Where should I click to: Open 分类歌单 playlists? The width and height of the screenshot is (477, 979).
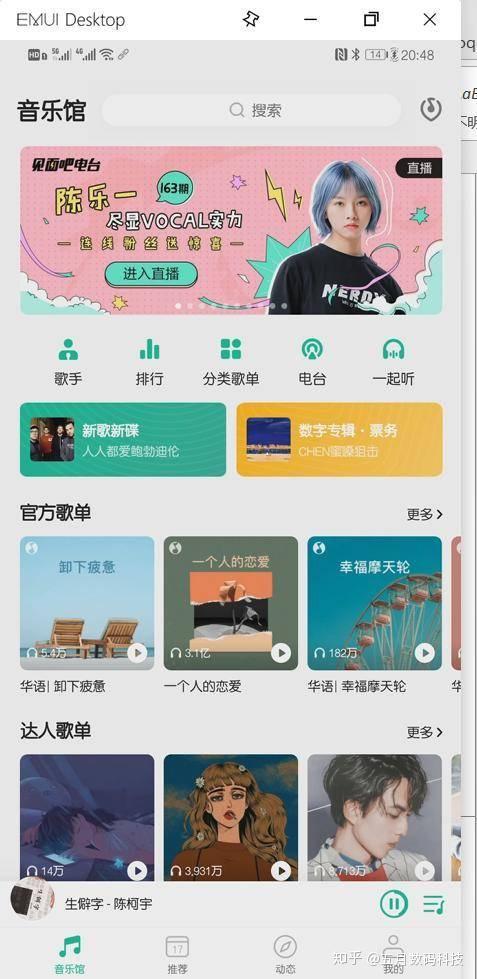[x=230, y=362]
